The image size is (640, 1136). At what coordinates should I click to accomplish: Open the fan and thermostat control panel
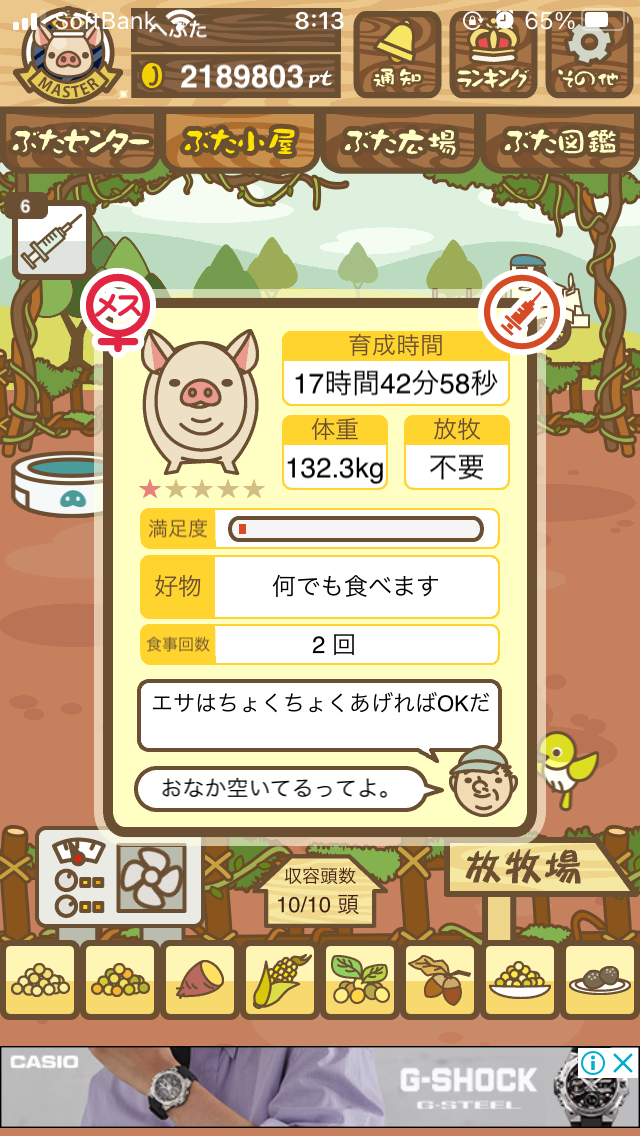(119, 877)
